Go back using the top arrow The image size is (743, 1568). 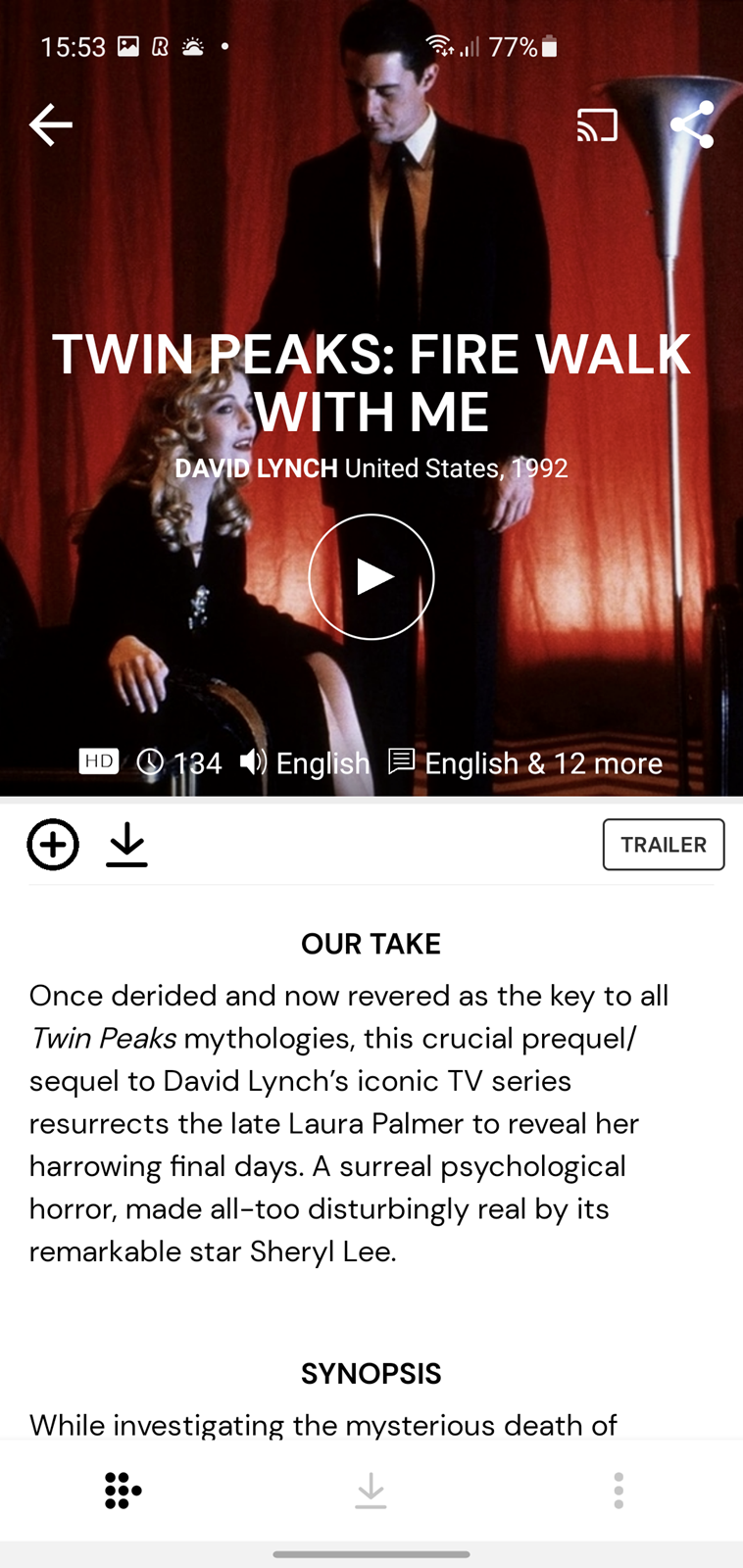pyautogui.click(x=51, y=125)
